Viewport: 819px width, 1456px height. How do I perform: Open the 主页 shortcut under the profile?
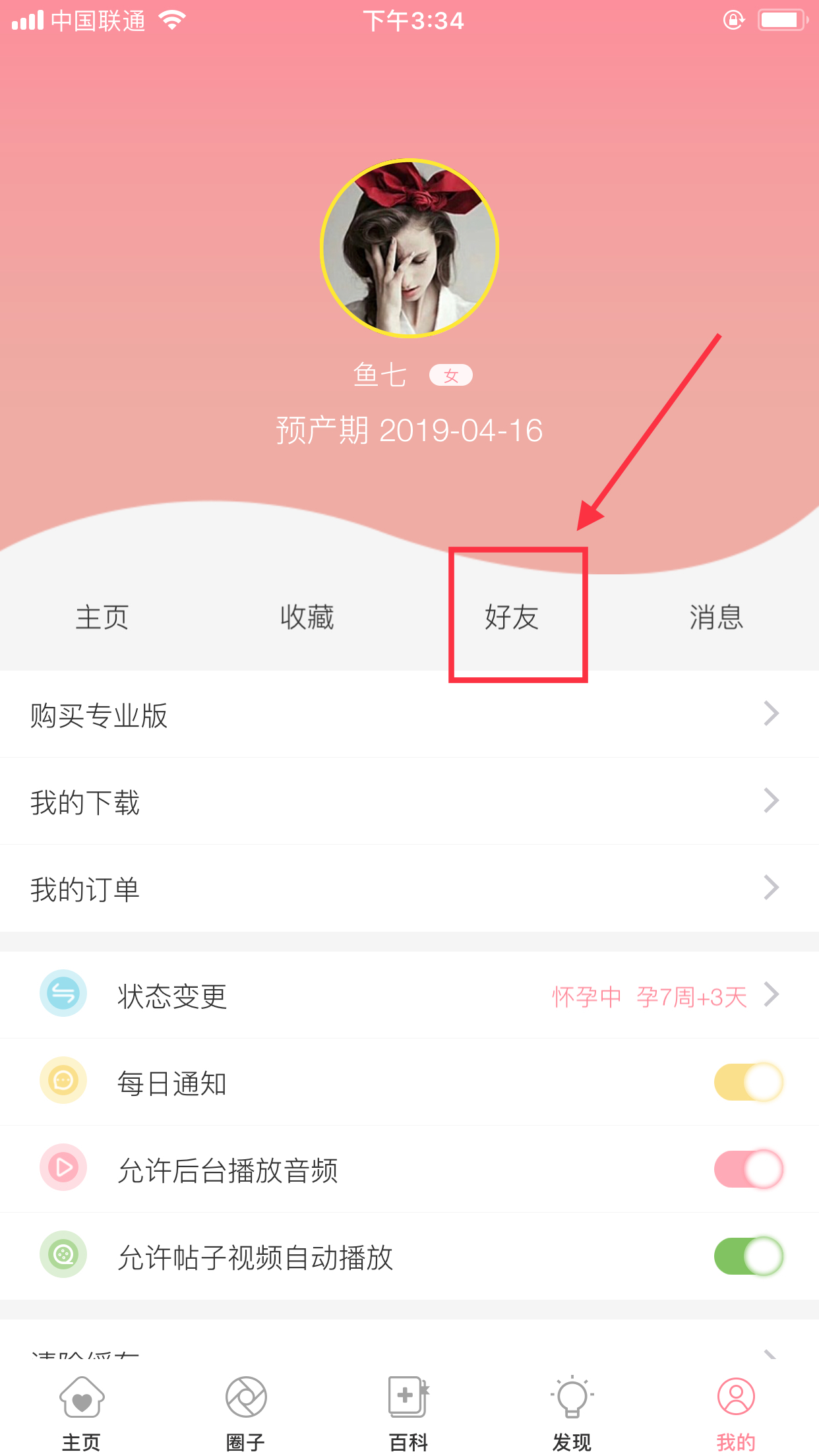pos(102,617)
